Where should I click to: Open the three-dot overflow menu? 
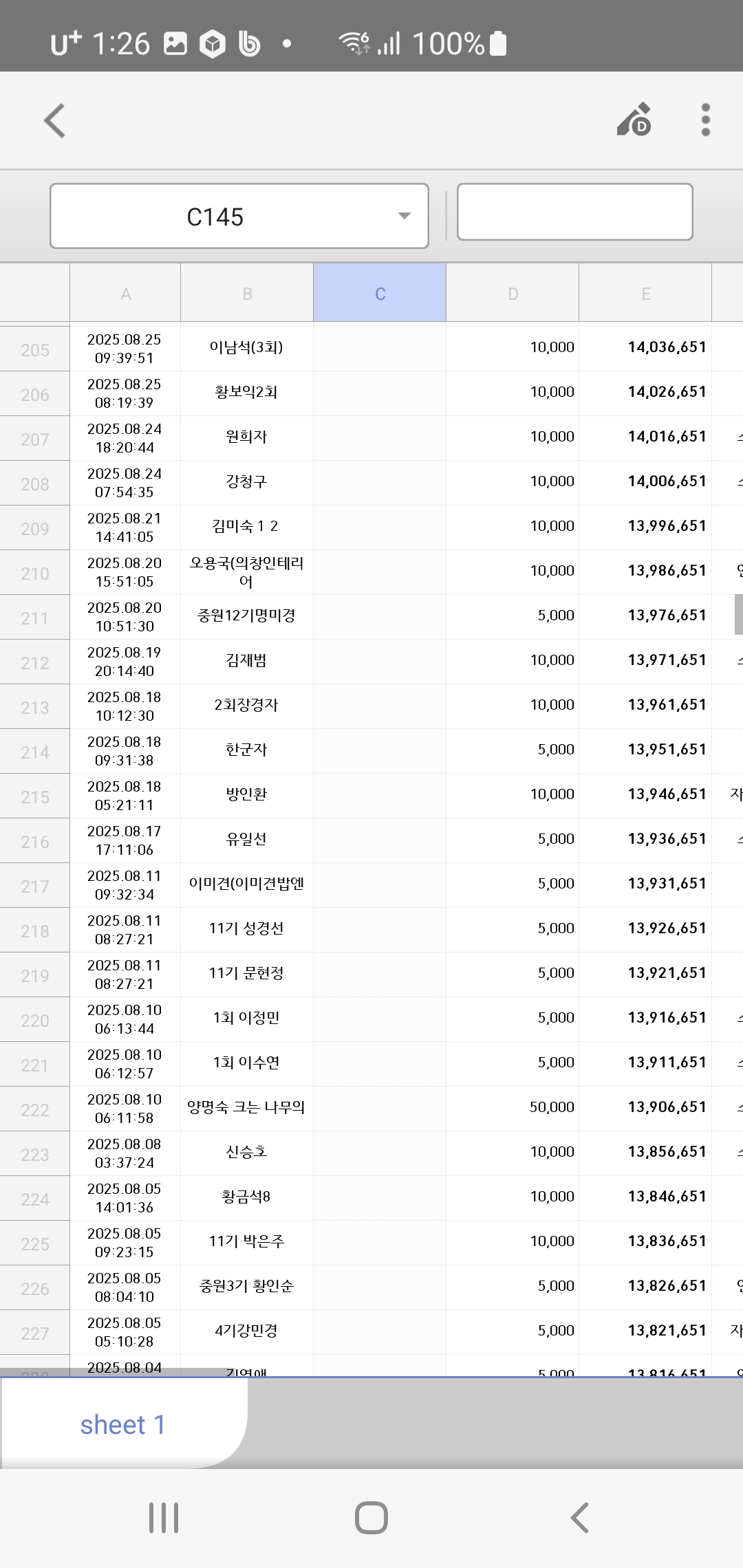point(705,120)
